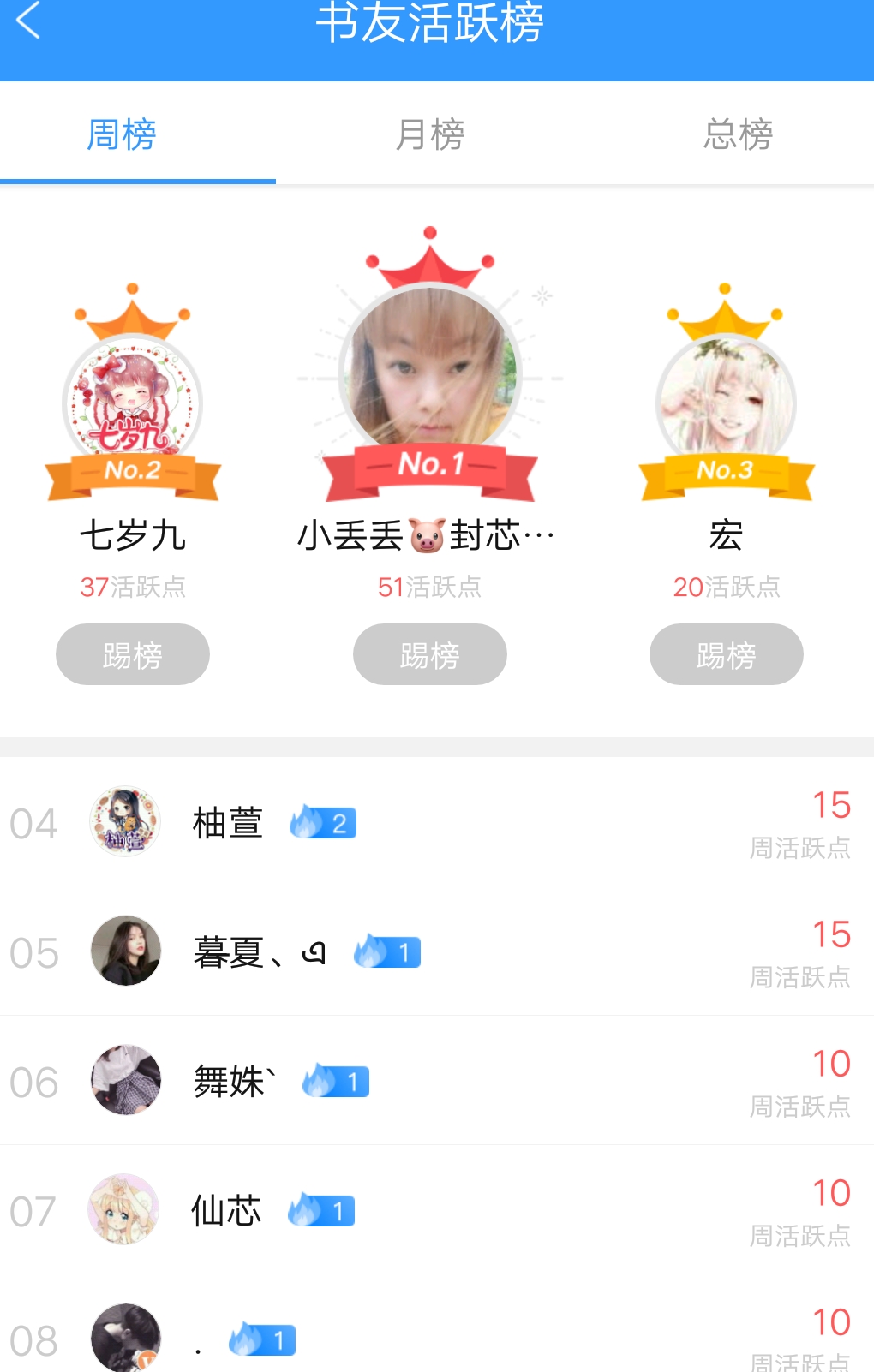The image size is (874, 1372).
Task: Tap 踢榜 button under 七岁九
Action: pos(133,655)
